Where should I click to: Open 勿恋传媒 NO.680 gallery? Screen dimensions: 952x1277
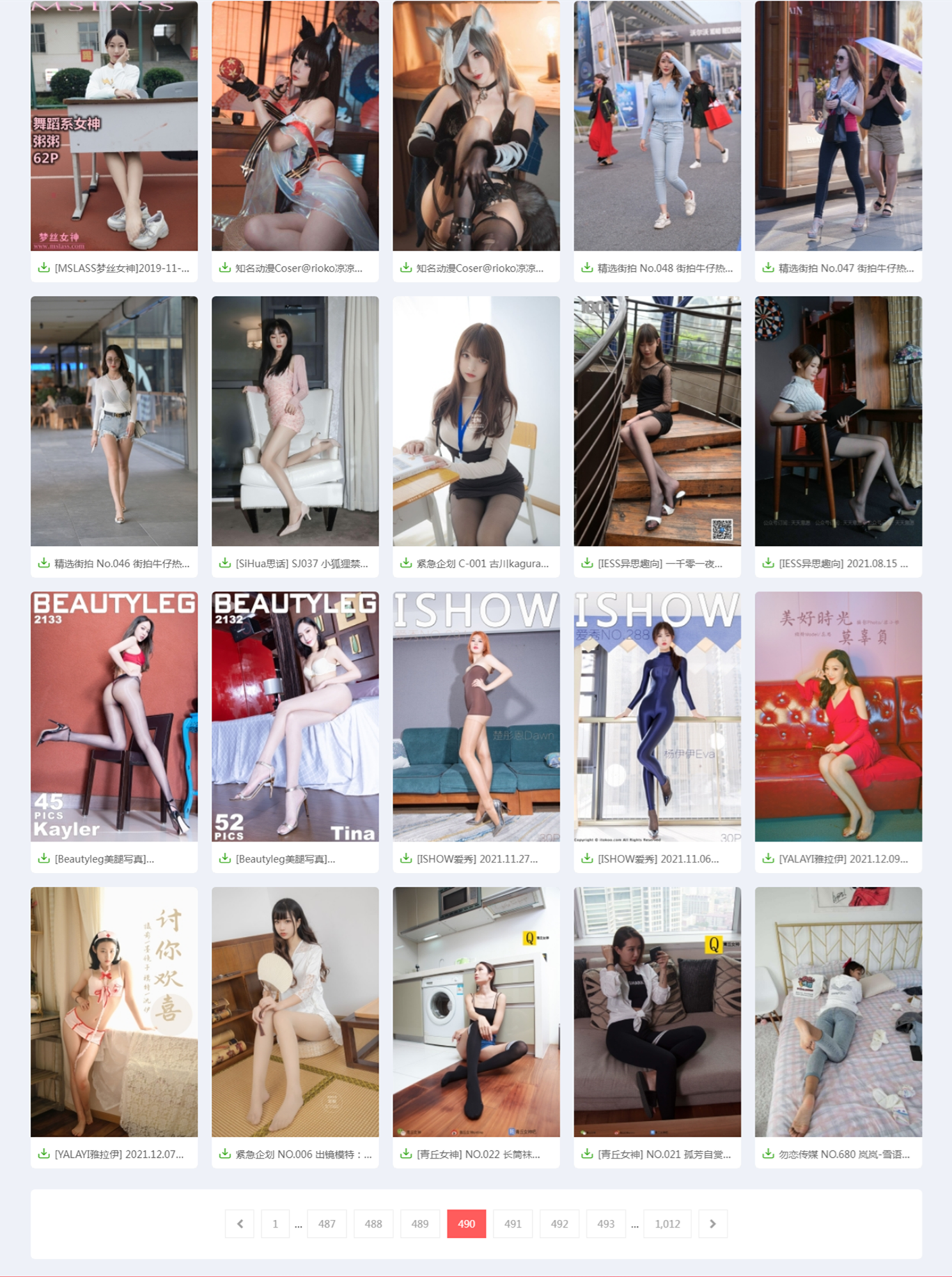click(x=838, y=1012)
